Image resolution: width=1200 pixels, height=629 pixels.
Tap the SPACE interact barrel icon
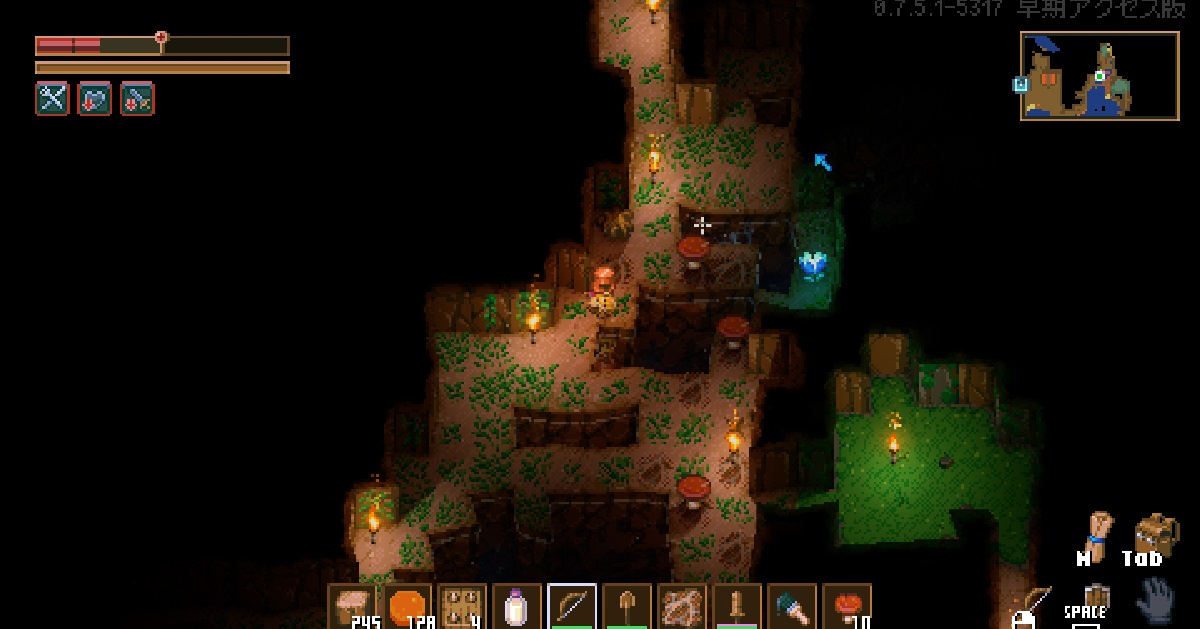(x=1096, y=596)
